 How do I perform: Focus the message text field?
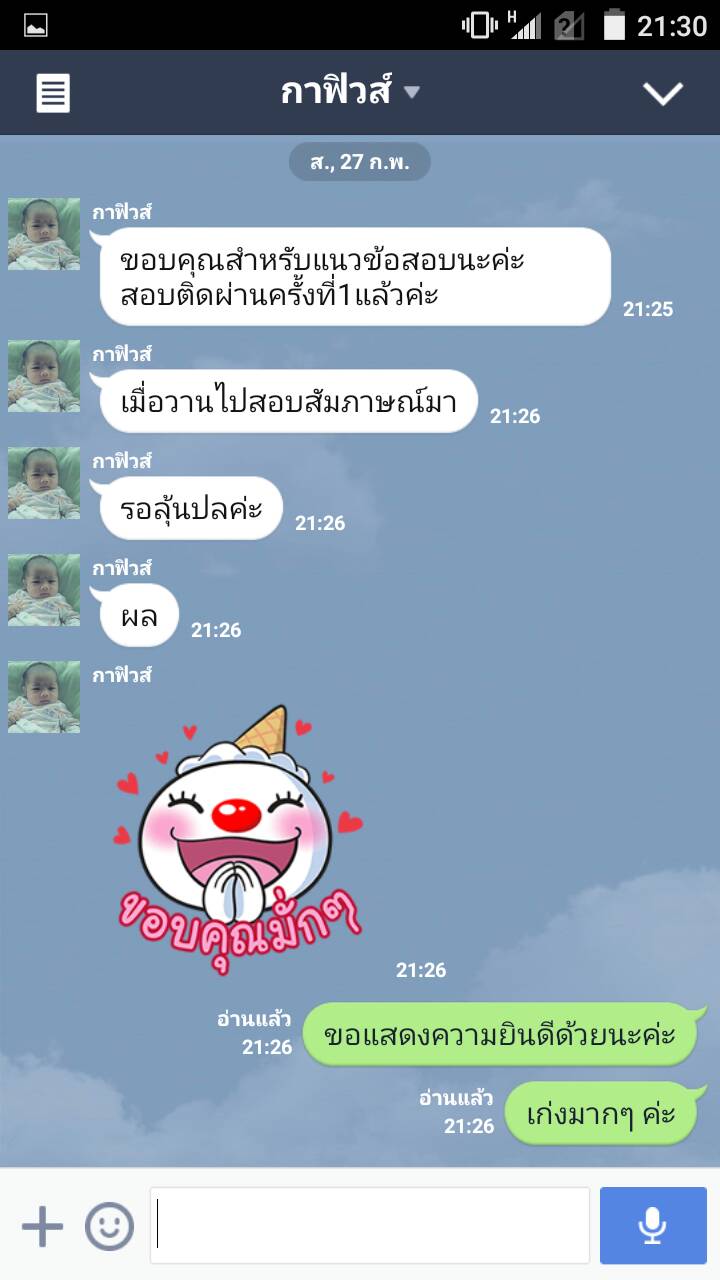coord(370,1226)
